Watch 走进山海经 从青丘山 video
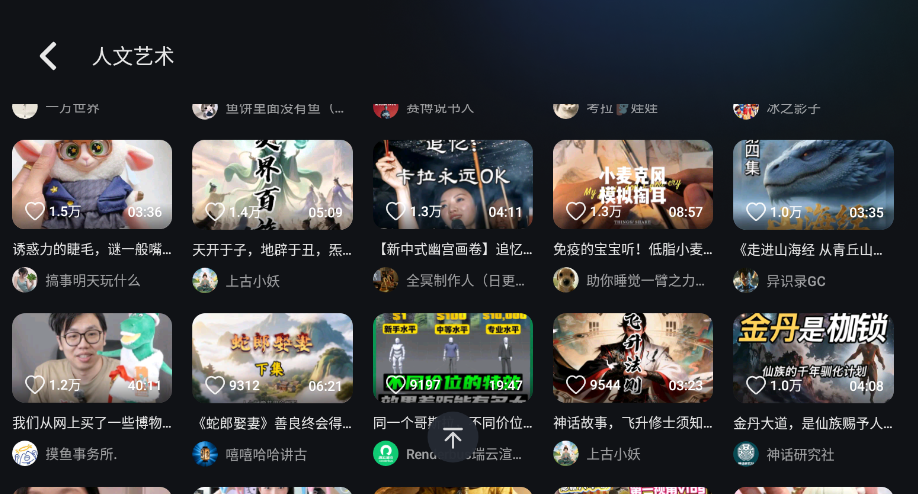Viewport: 918px width, 494px height. coord(812,185)
